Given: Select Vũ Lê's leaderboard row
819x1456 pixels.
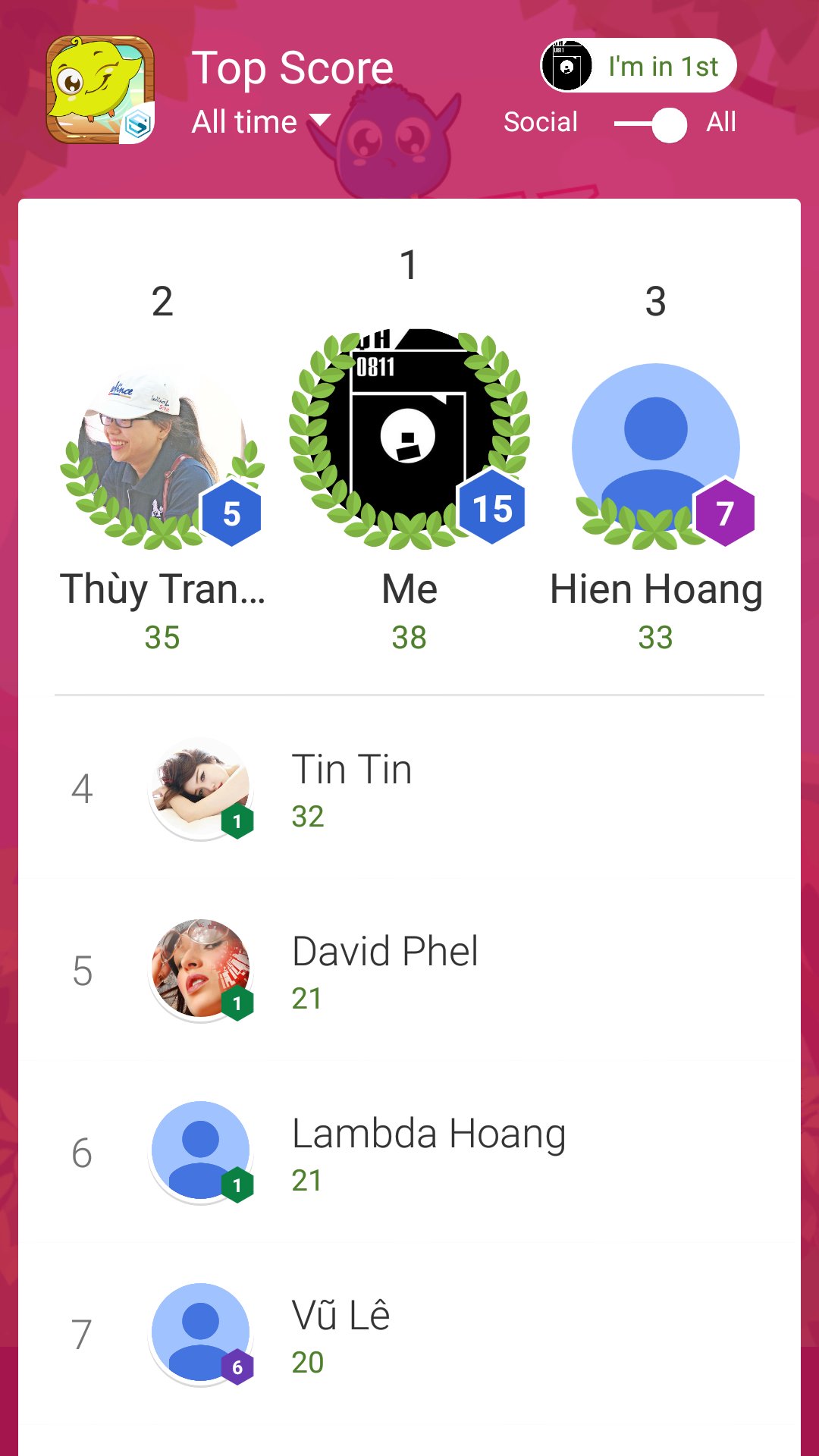Looking at the screenshot, I should click(409, 1335).
